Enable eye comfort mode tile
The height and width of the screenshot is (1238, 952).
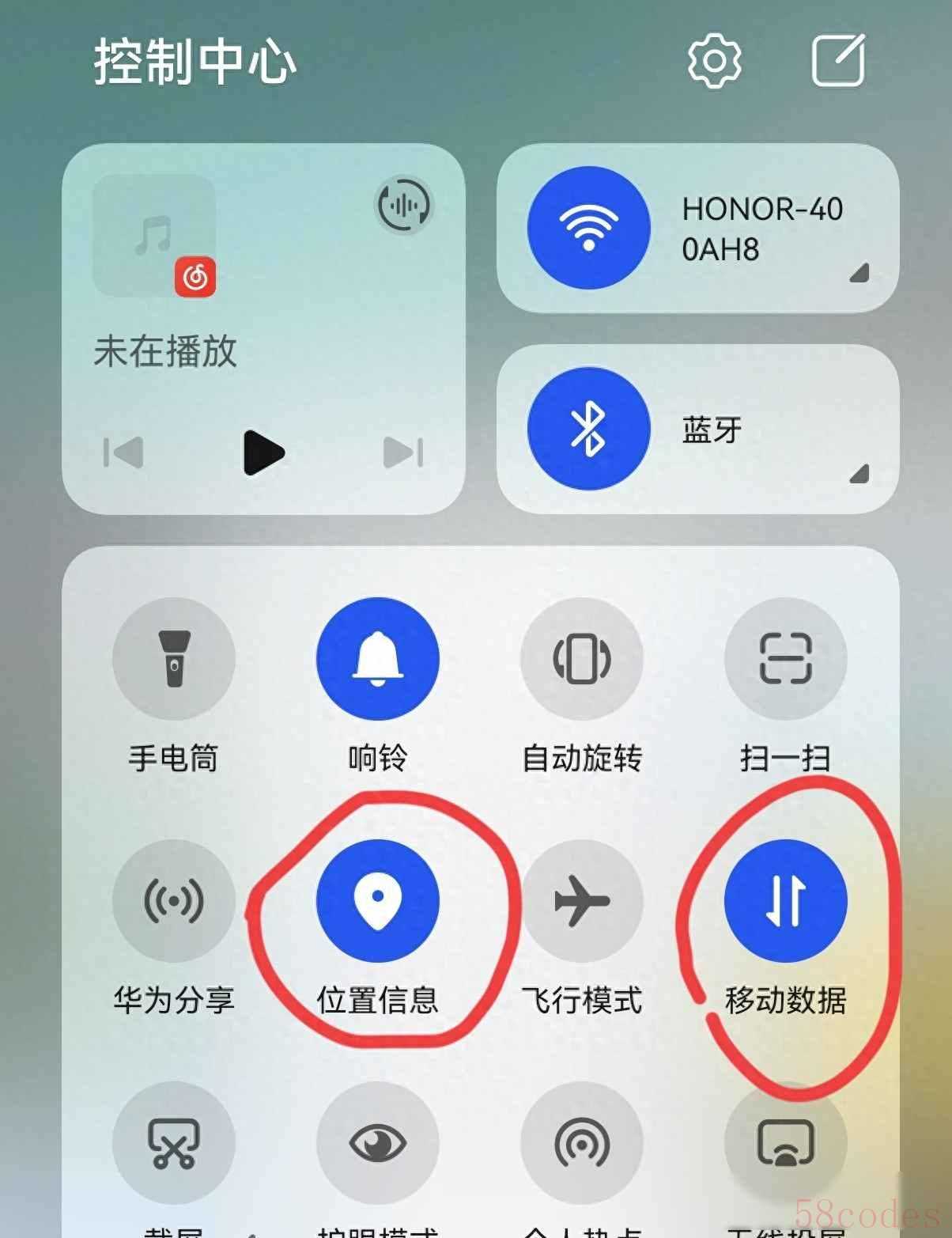coord(378,1143)
